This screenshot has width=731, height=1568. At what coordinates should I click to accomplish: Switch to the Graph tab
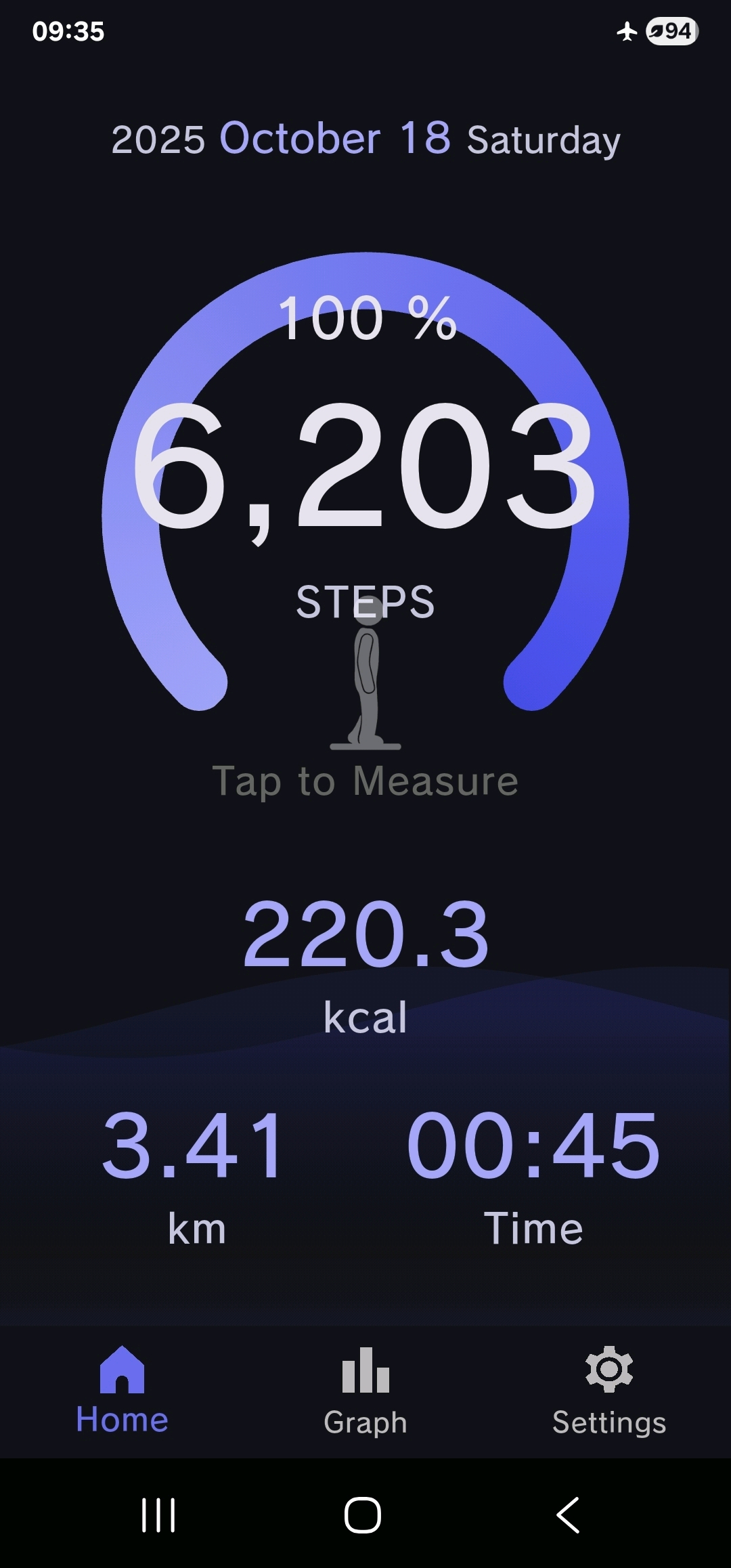tap(365, 1391)
